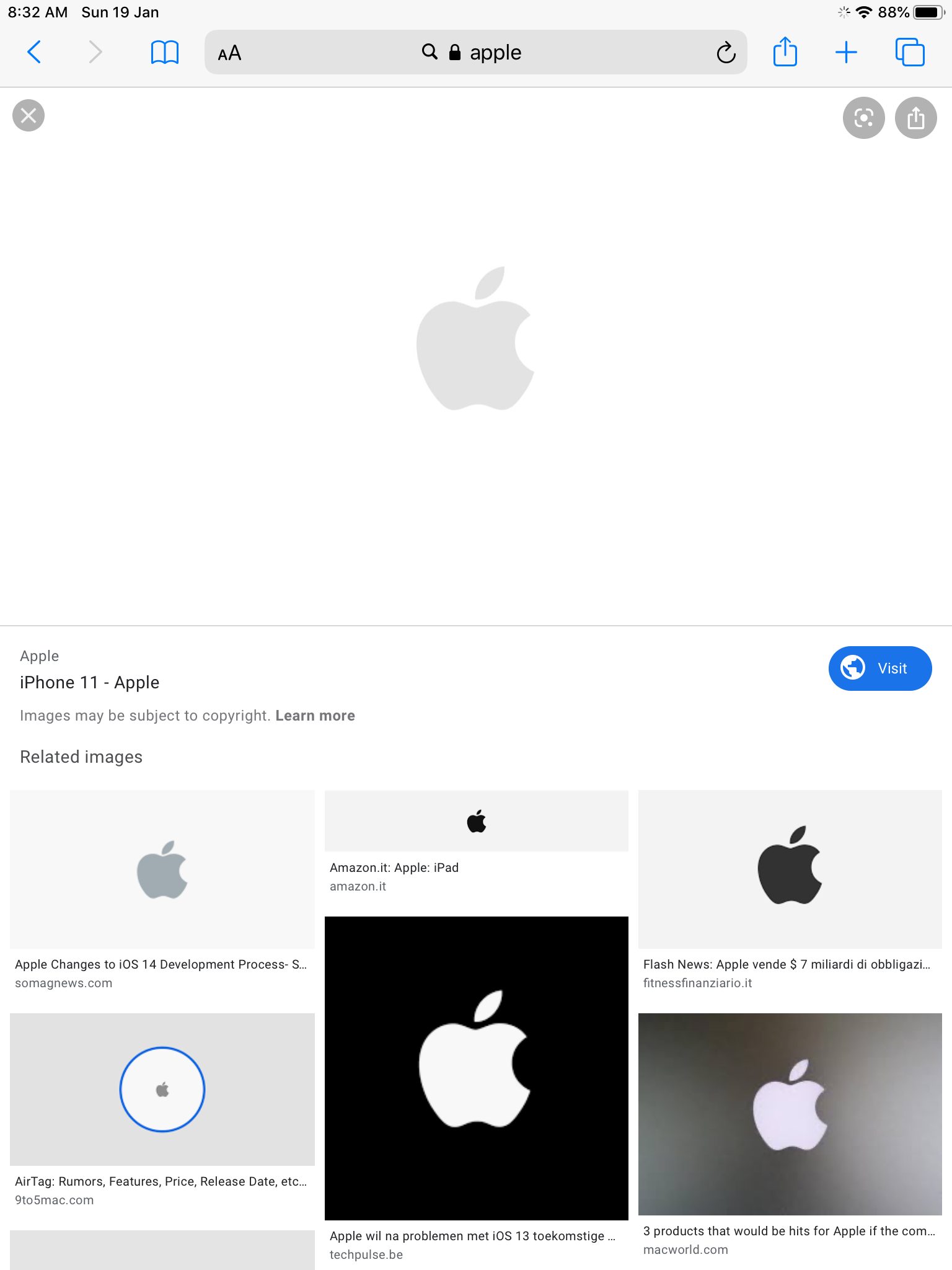The width and height of the screenshot is (952, 1270).
Task: Visit the iPhone 11 - Apple page
Action: click(880, 668)
